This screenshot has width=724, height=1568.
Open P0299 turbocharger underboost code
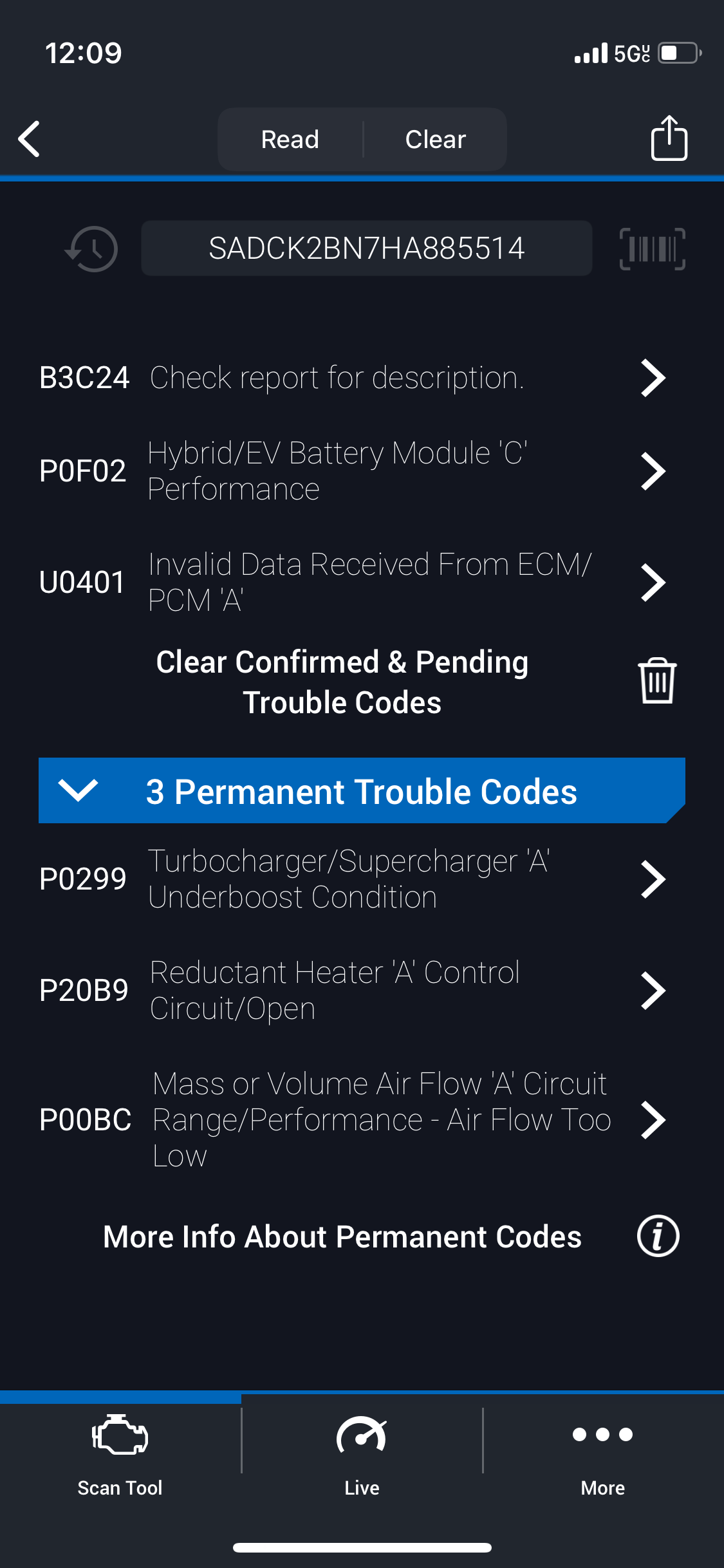coord(362,879)
